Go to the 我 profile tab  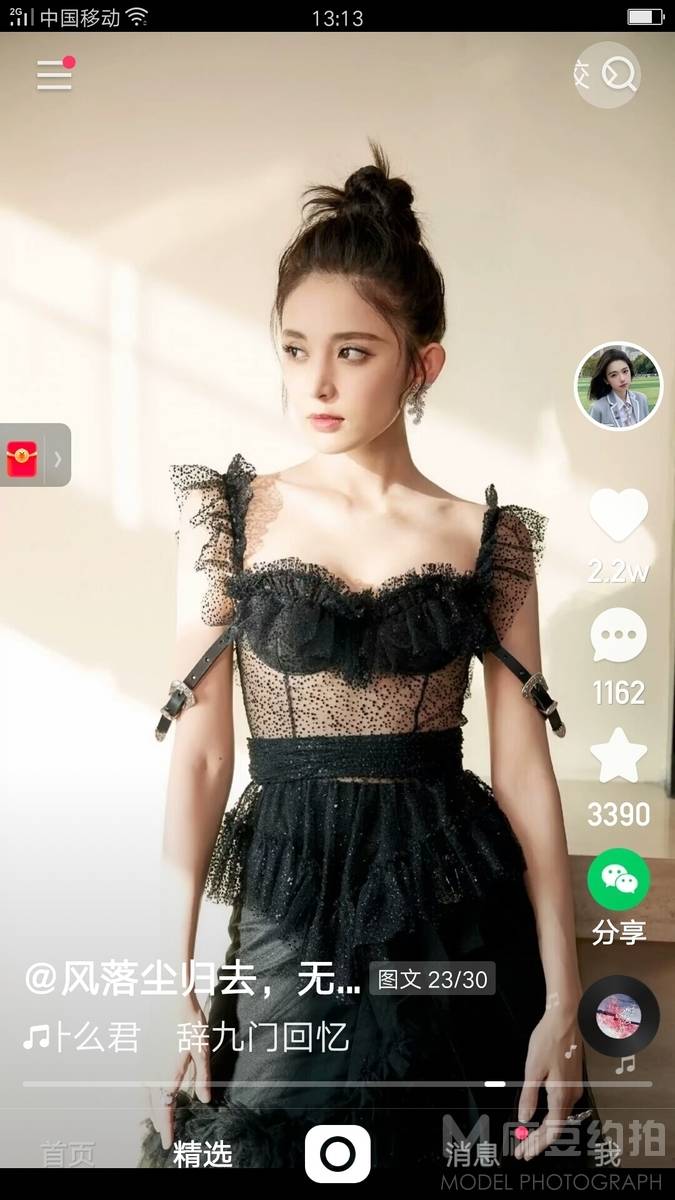click(x=607, y=1154)
